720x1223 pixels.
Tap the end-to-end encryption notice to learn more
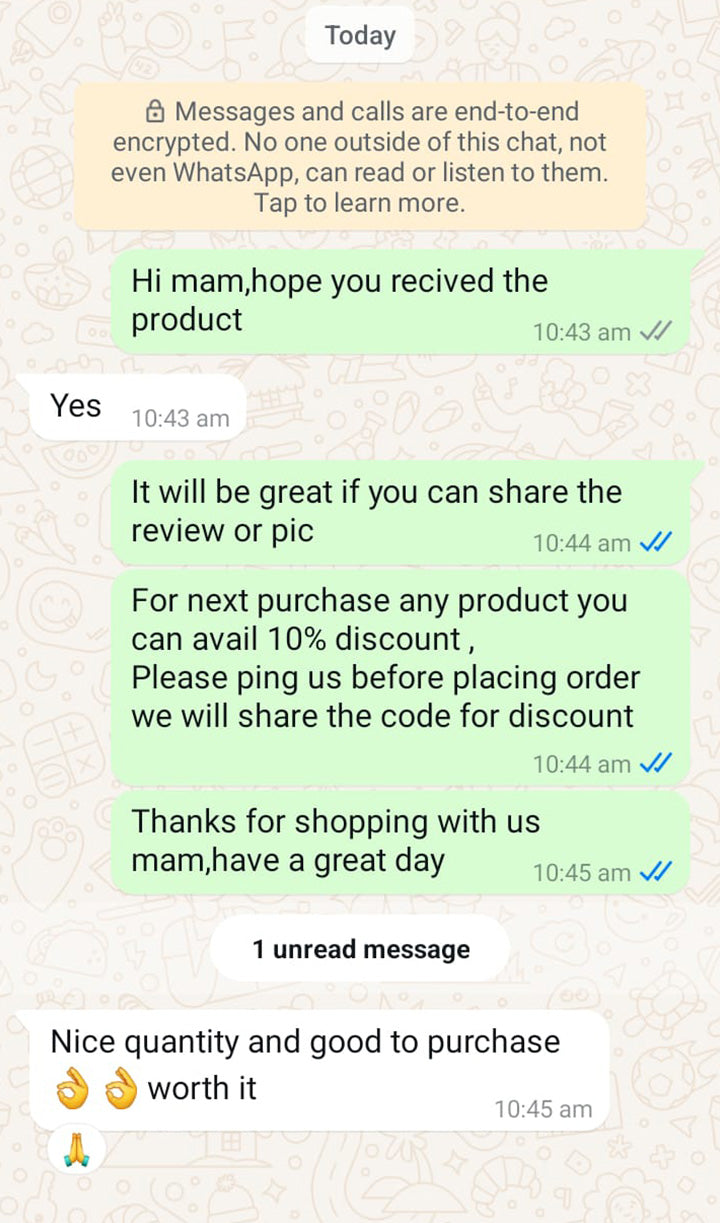coord(360,157)
